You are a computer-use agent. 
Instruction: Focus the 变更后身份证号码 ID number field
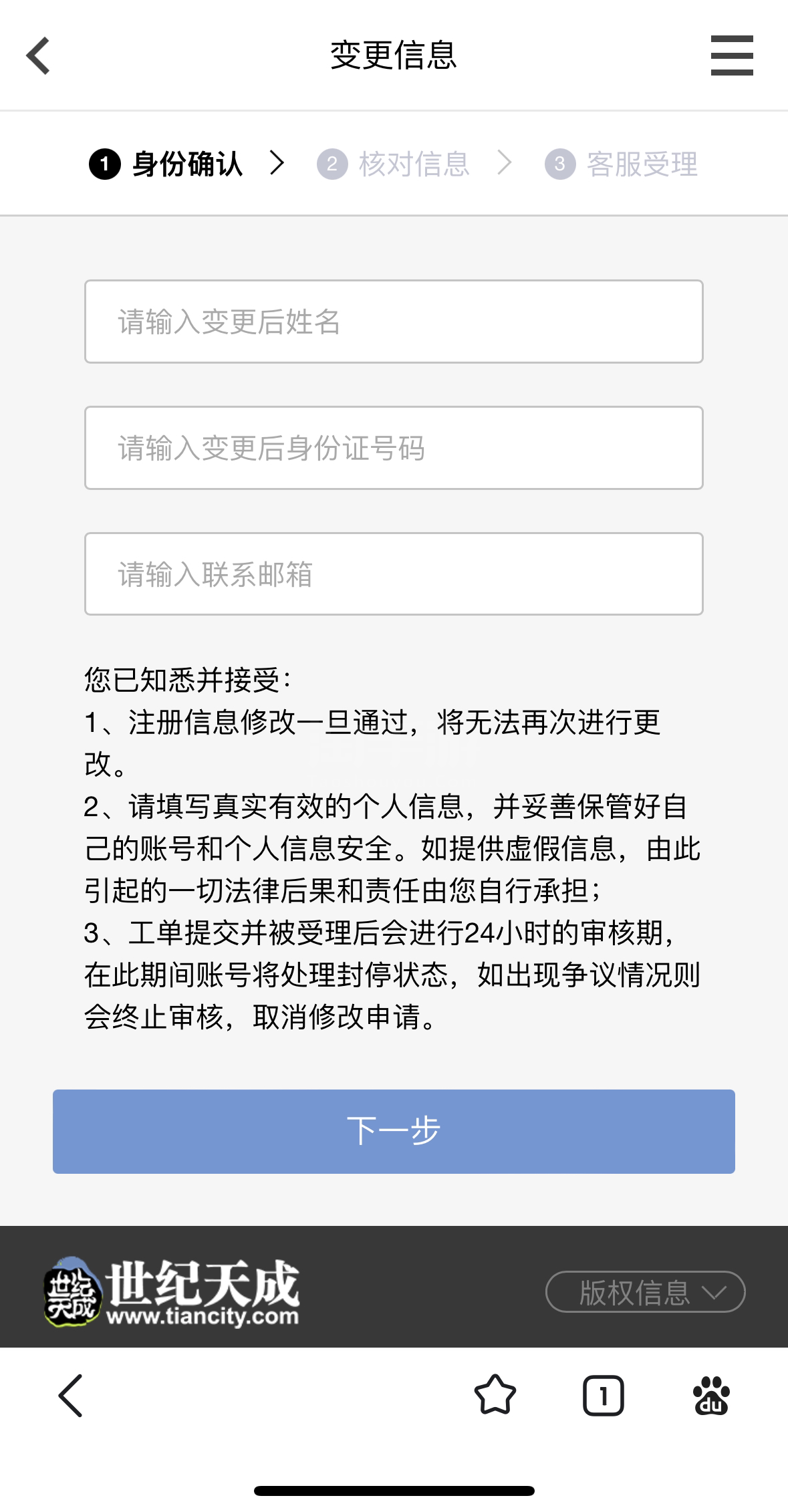394,448
